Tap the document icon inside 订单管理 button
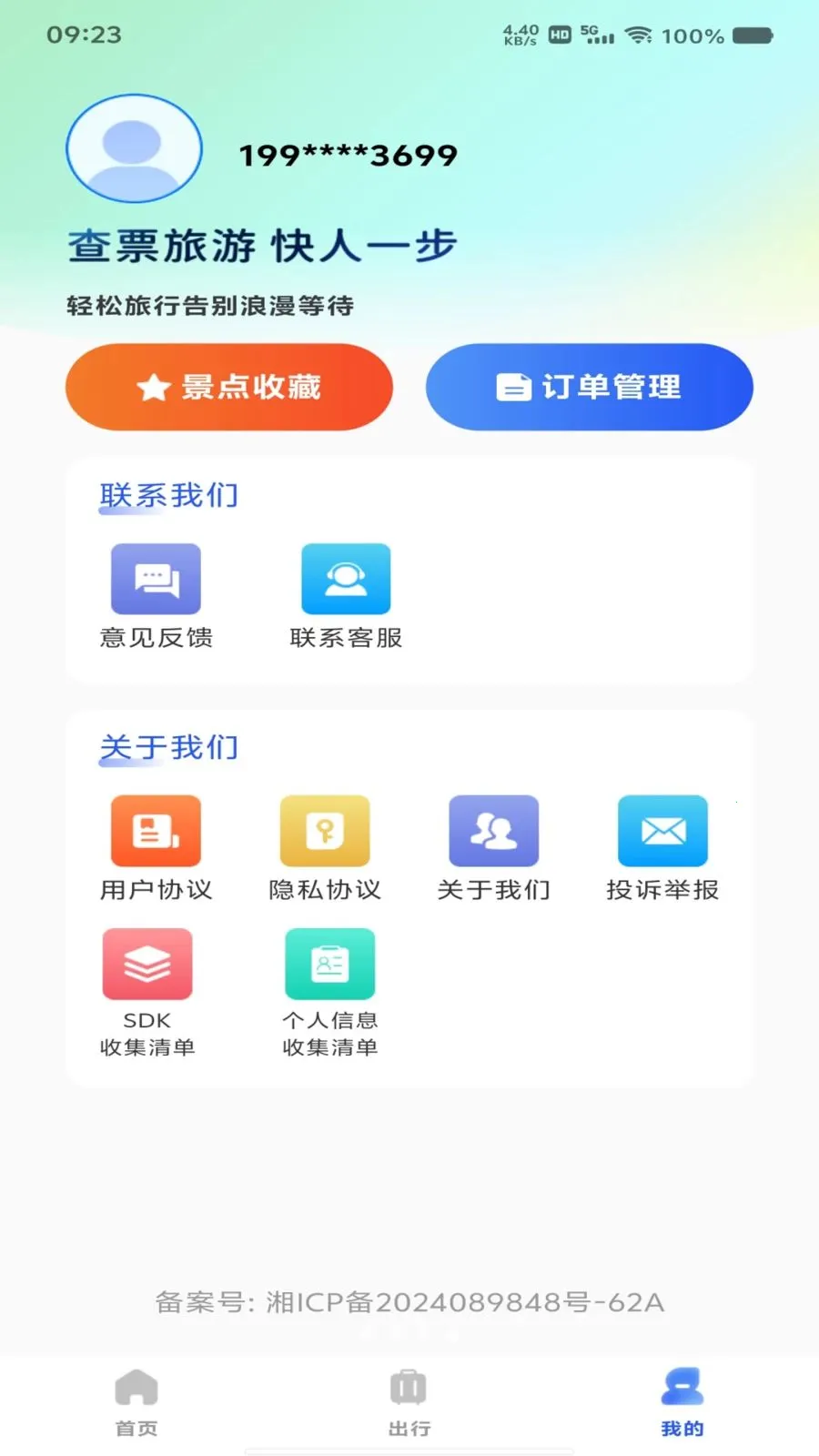The image size is (819, 1456). click(515, 386)
